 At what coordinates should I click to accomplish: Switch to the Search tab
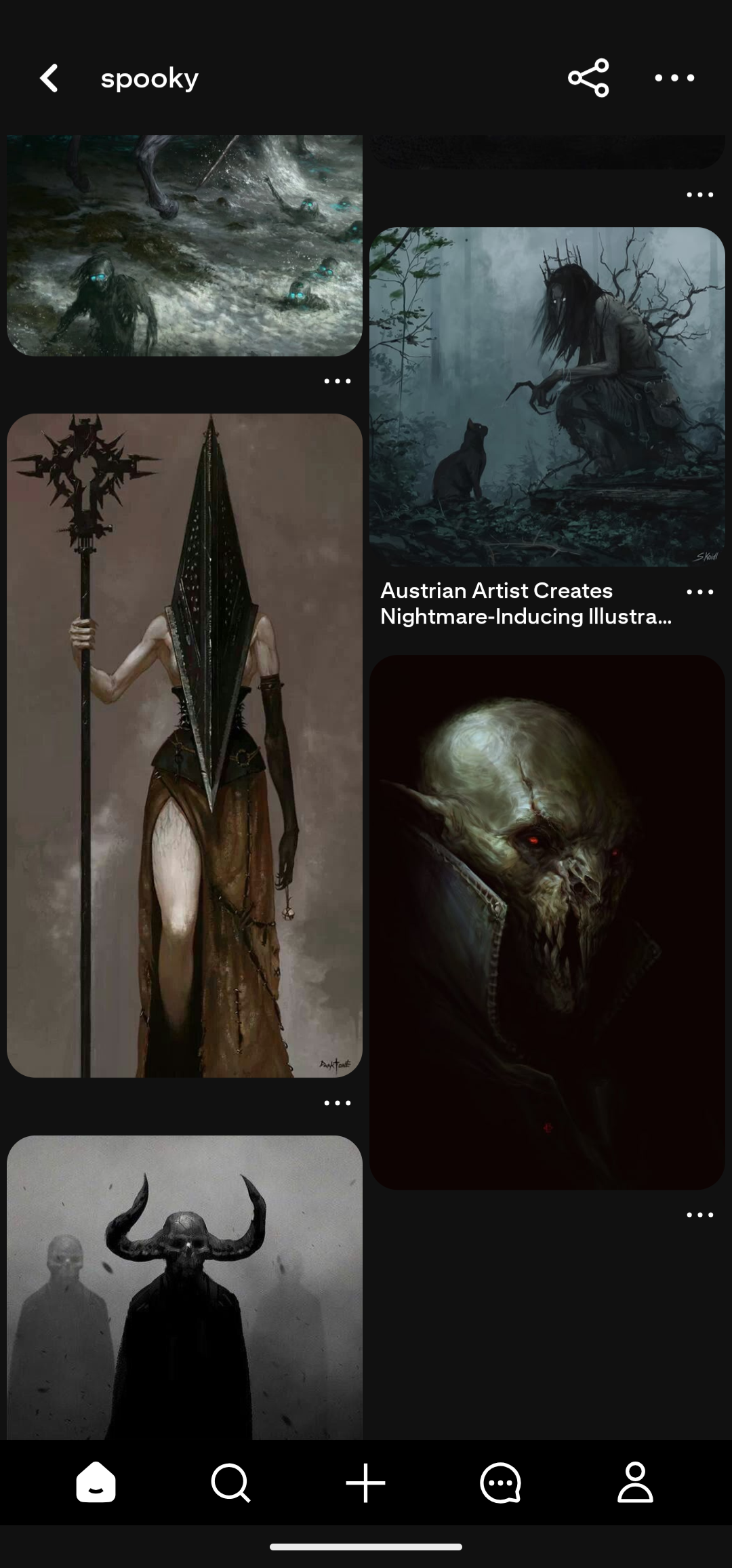click(x=230, y=1483)
